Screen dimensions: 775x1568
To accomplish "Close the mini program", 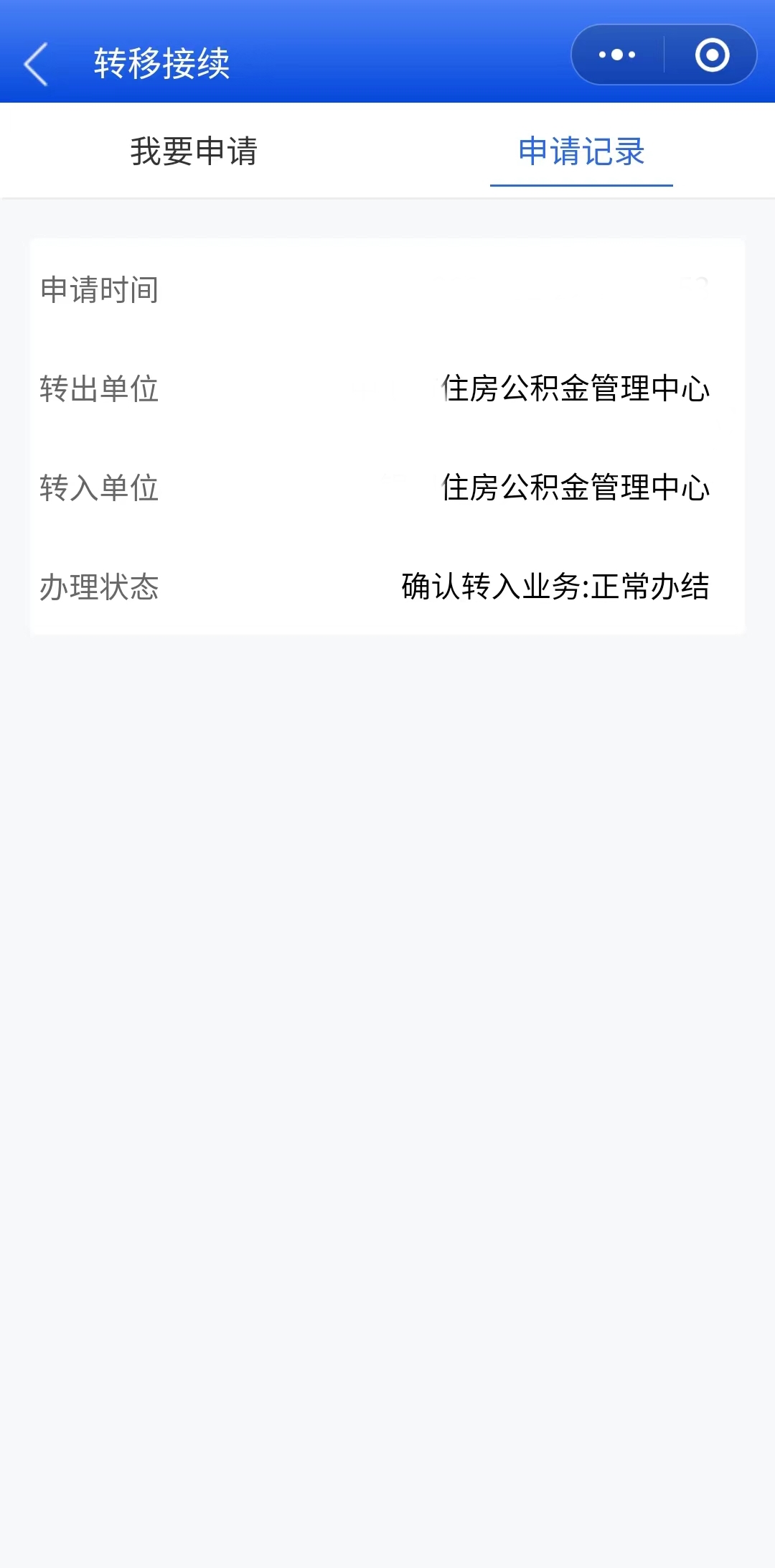I will tap(712, 55).
